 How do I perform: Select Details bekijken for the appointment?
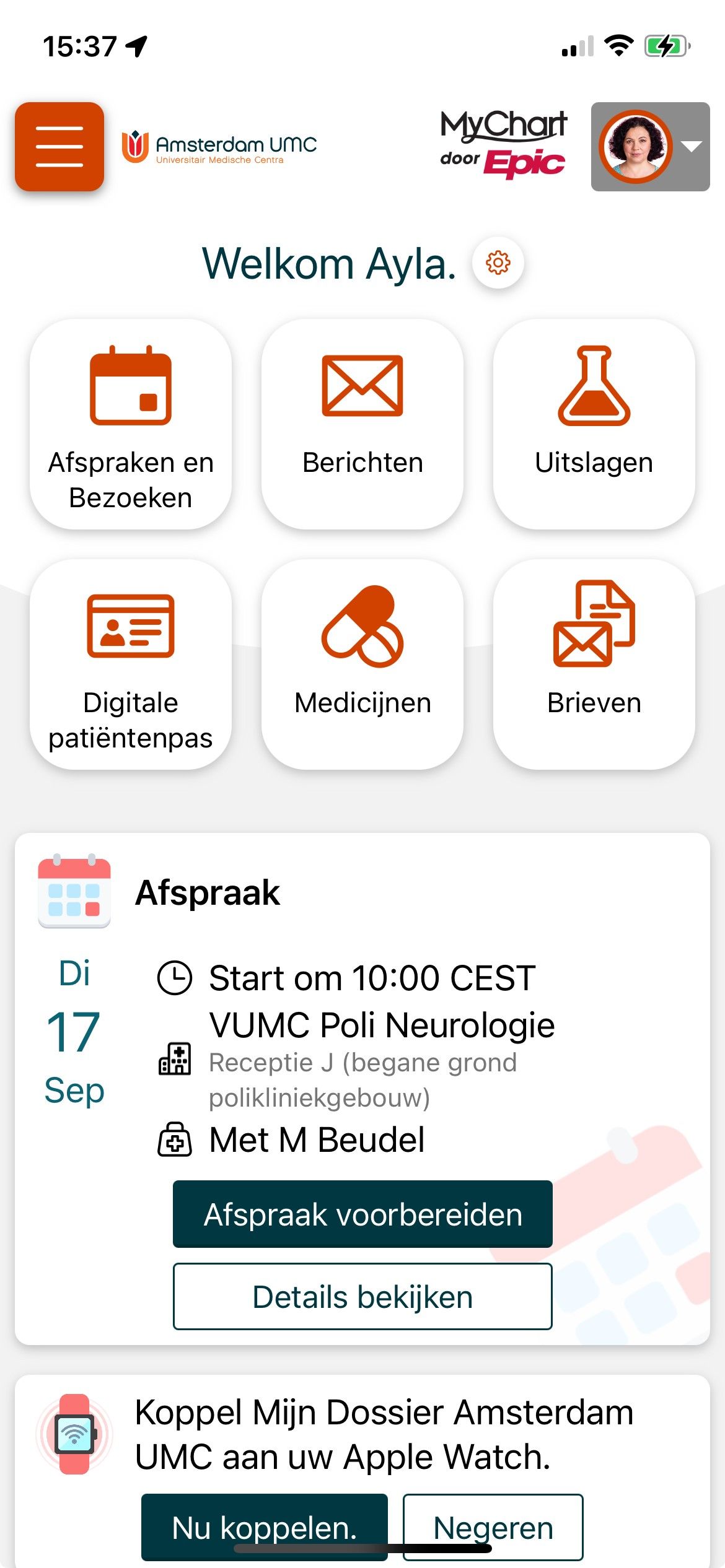(362, 1297)
